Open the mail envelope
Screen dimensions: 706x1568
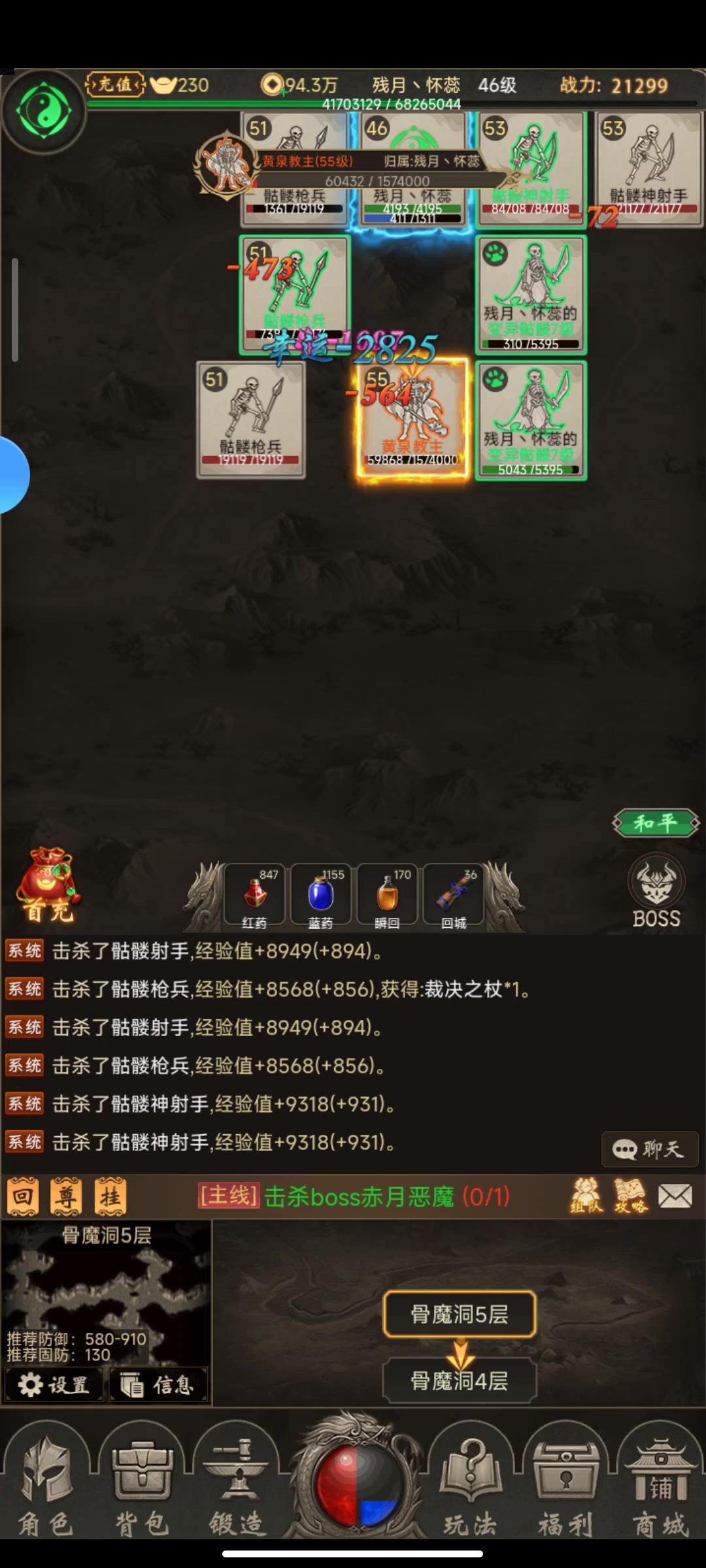point(675,1196)
